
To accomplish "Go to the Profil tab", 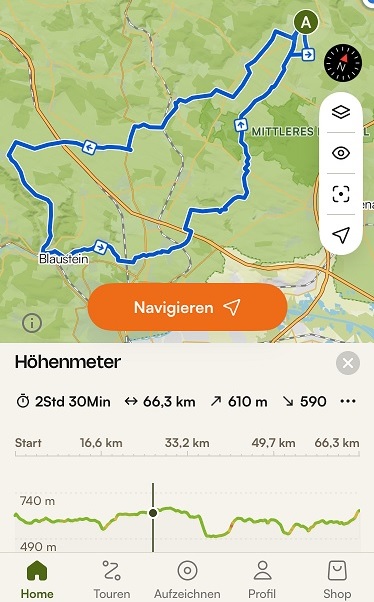I will (262, 579).
